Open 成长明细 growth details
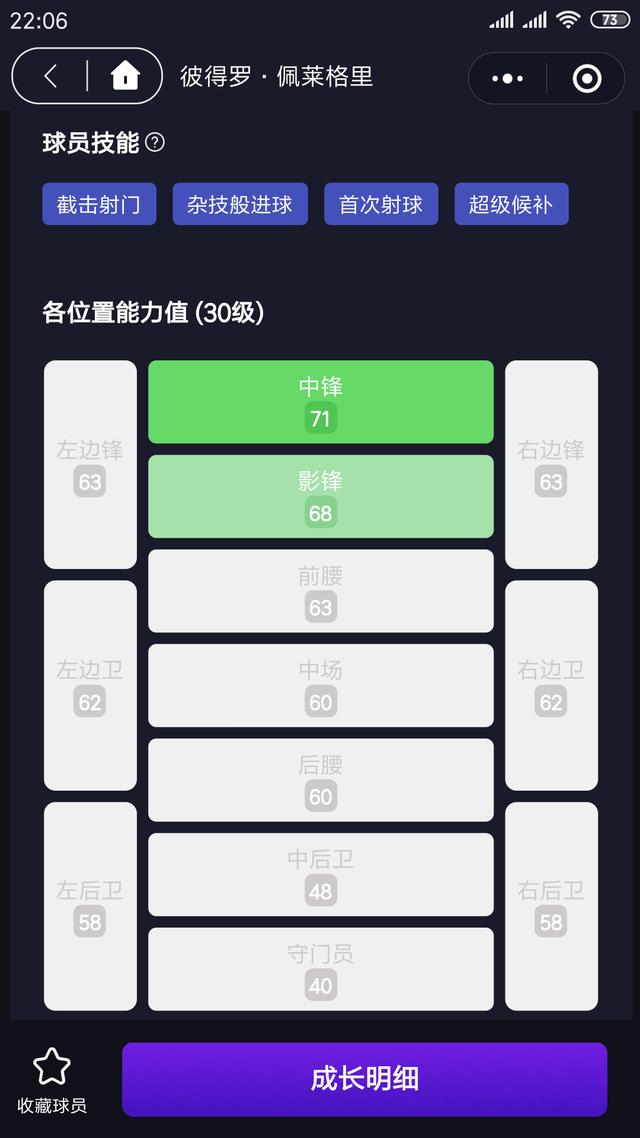This screenshot has width=640, height=1138. tap(364, 1079)
